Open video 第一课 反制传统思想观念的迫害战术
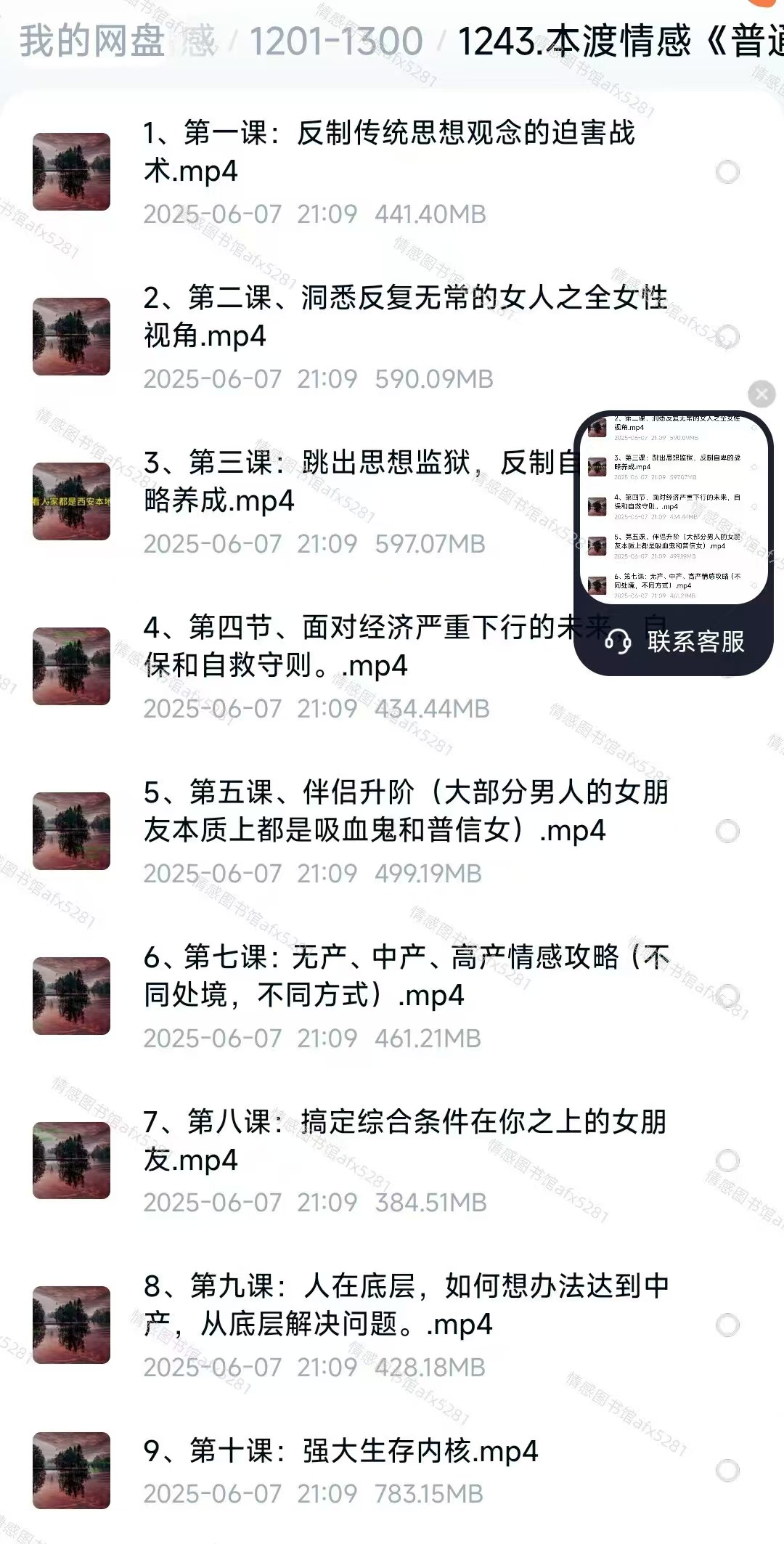The height and width of the screenshot is (1544, 784). tap(388, 152)
